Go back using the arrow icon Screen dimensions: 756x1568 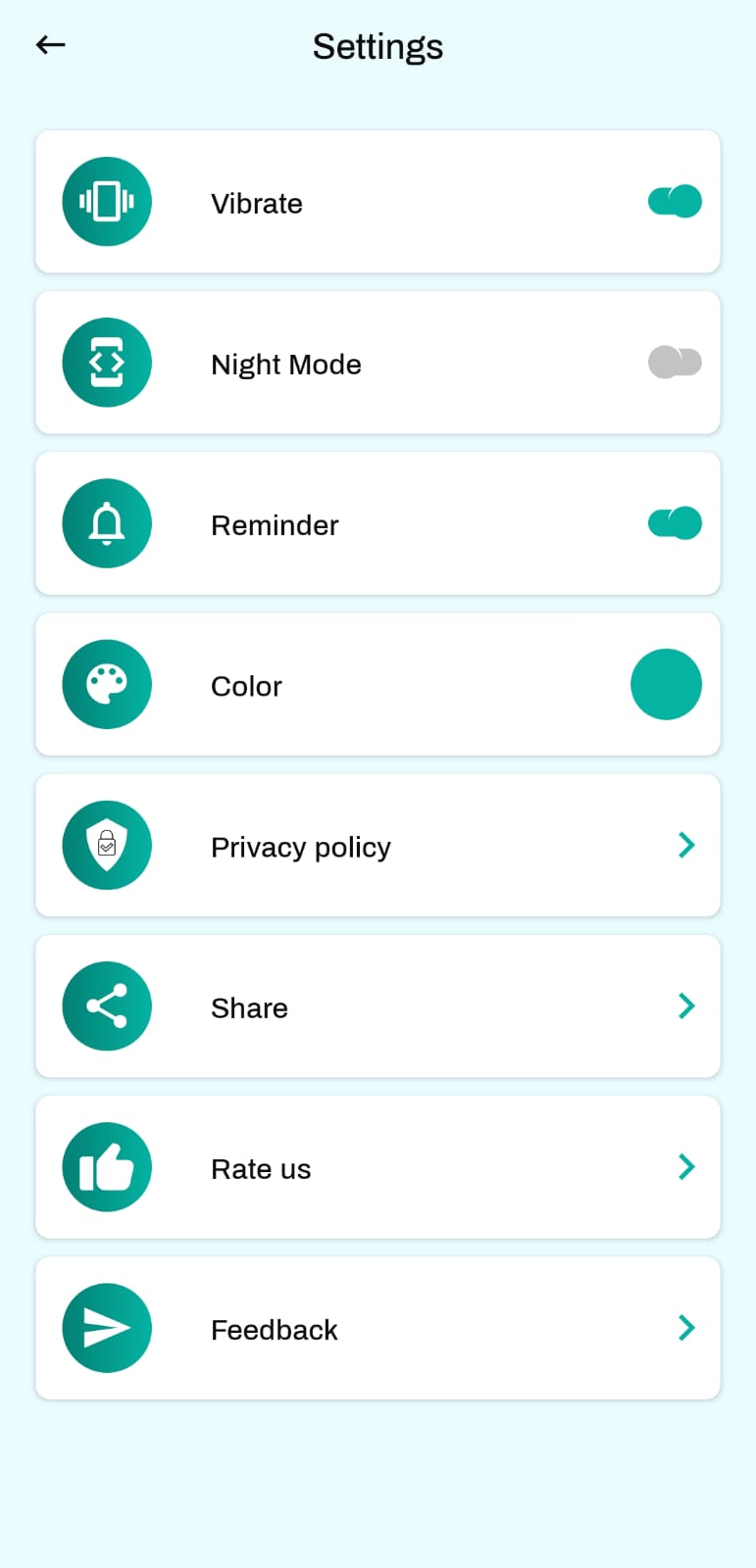point(50,44)
